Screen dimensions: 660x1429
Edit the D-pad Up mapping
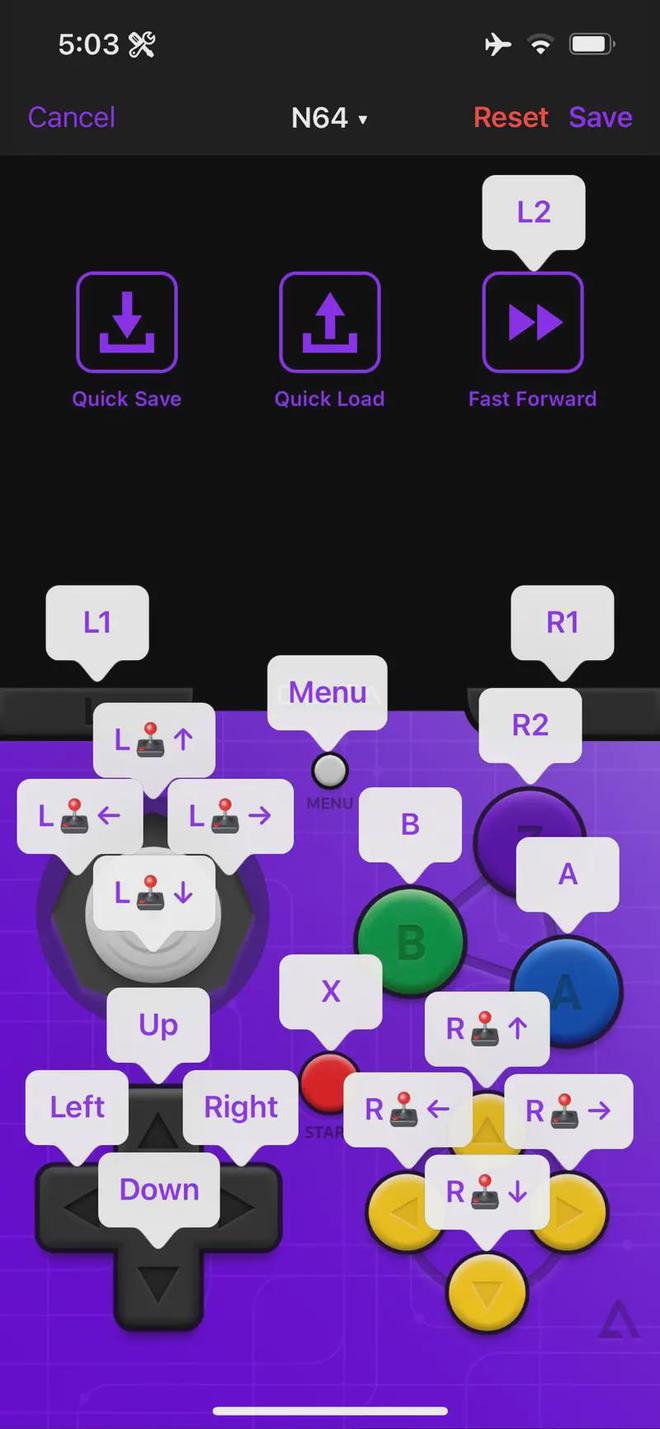coord(158,1025)
